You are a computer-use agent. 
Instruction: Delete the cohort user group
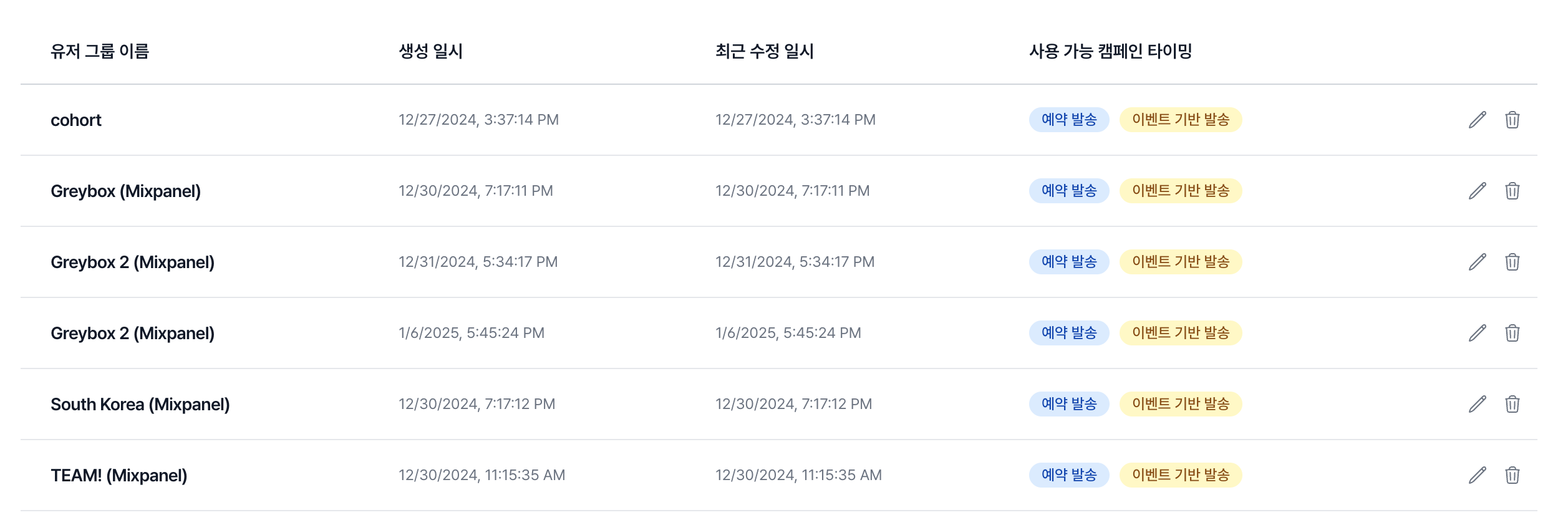tap(1512, 120)
